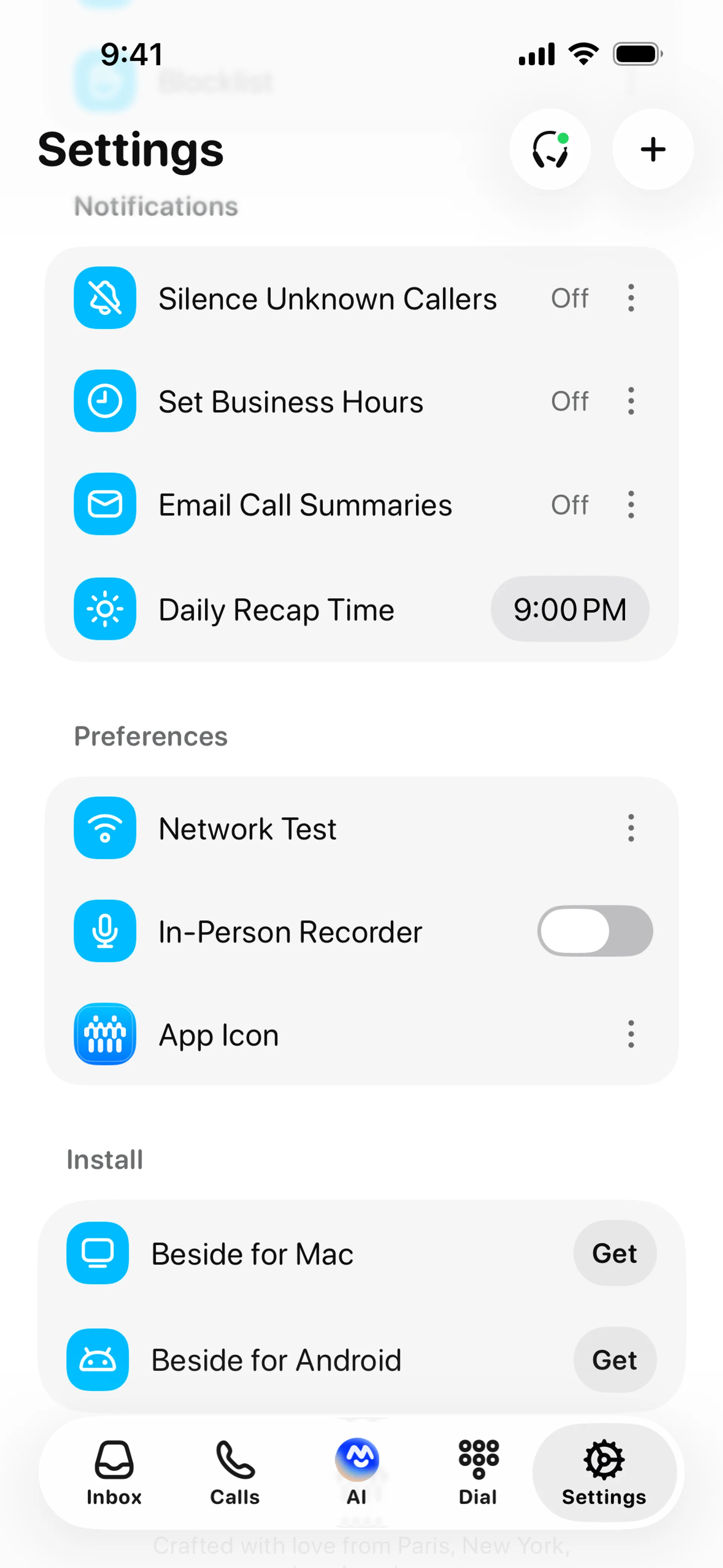Open Silence Unknown Callers setting

327,298
